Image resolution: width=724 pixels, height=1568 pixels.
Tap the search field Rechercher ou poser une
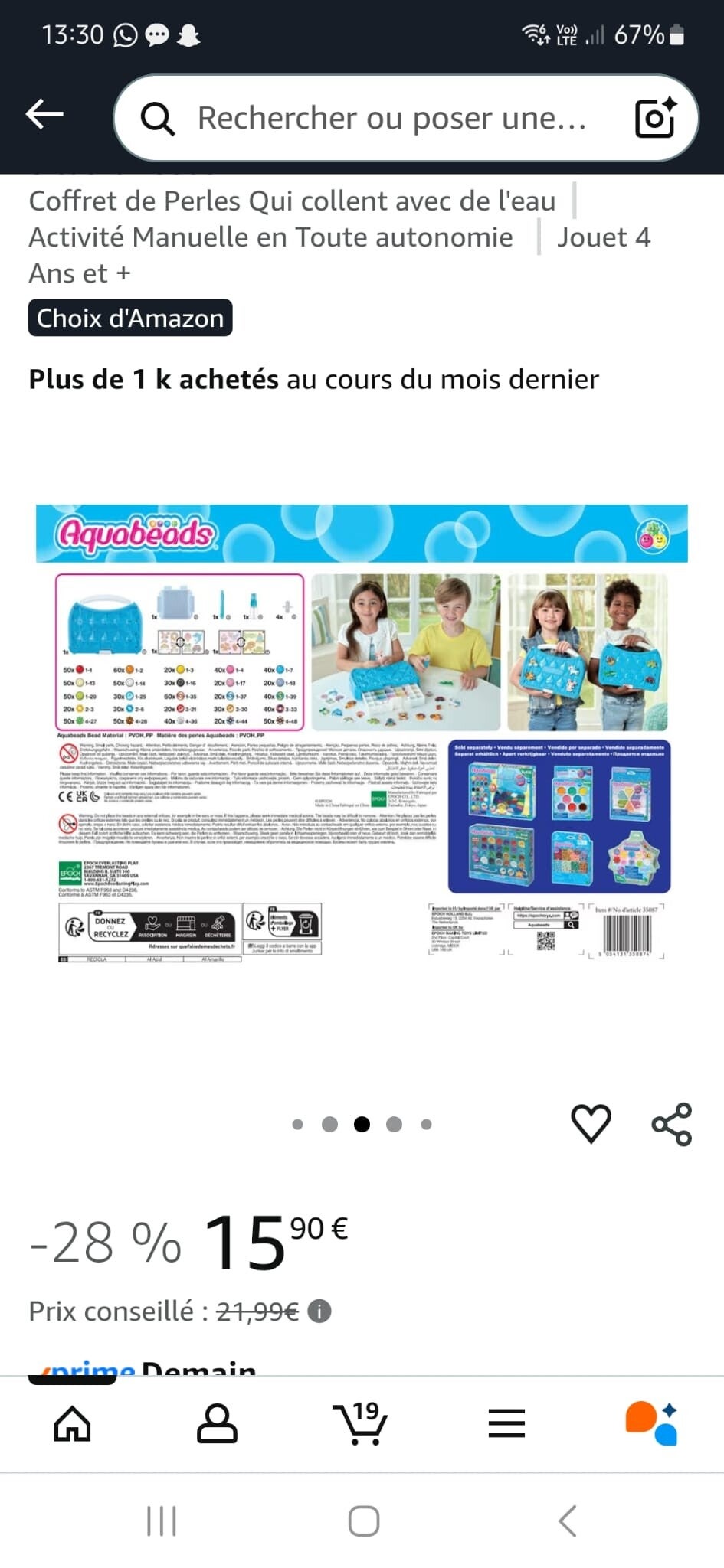coord(391,118)
